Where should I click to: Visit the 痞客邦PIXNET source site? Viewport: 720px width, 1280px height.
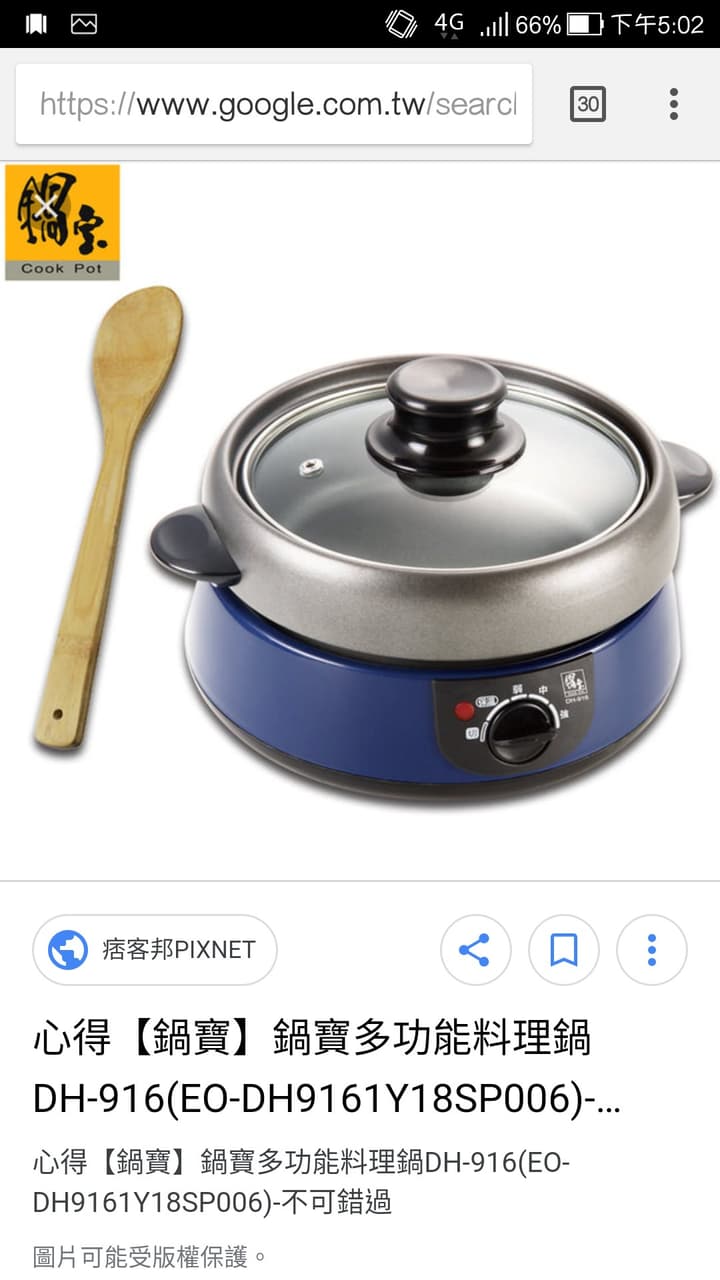pos(155,950)
